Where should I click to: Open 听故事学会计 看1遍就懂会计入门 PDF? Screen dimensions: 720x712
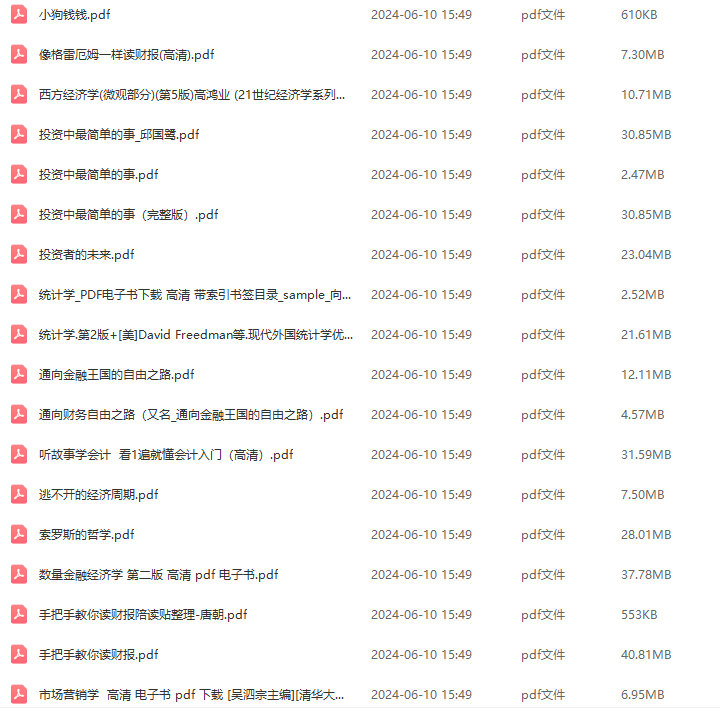point(165,455)
